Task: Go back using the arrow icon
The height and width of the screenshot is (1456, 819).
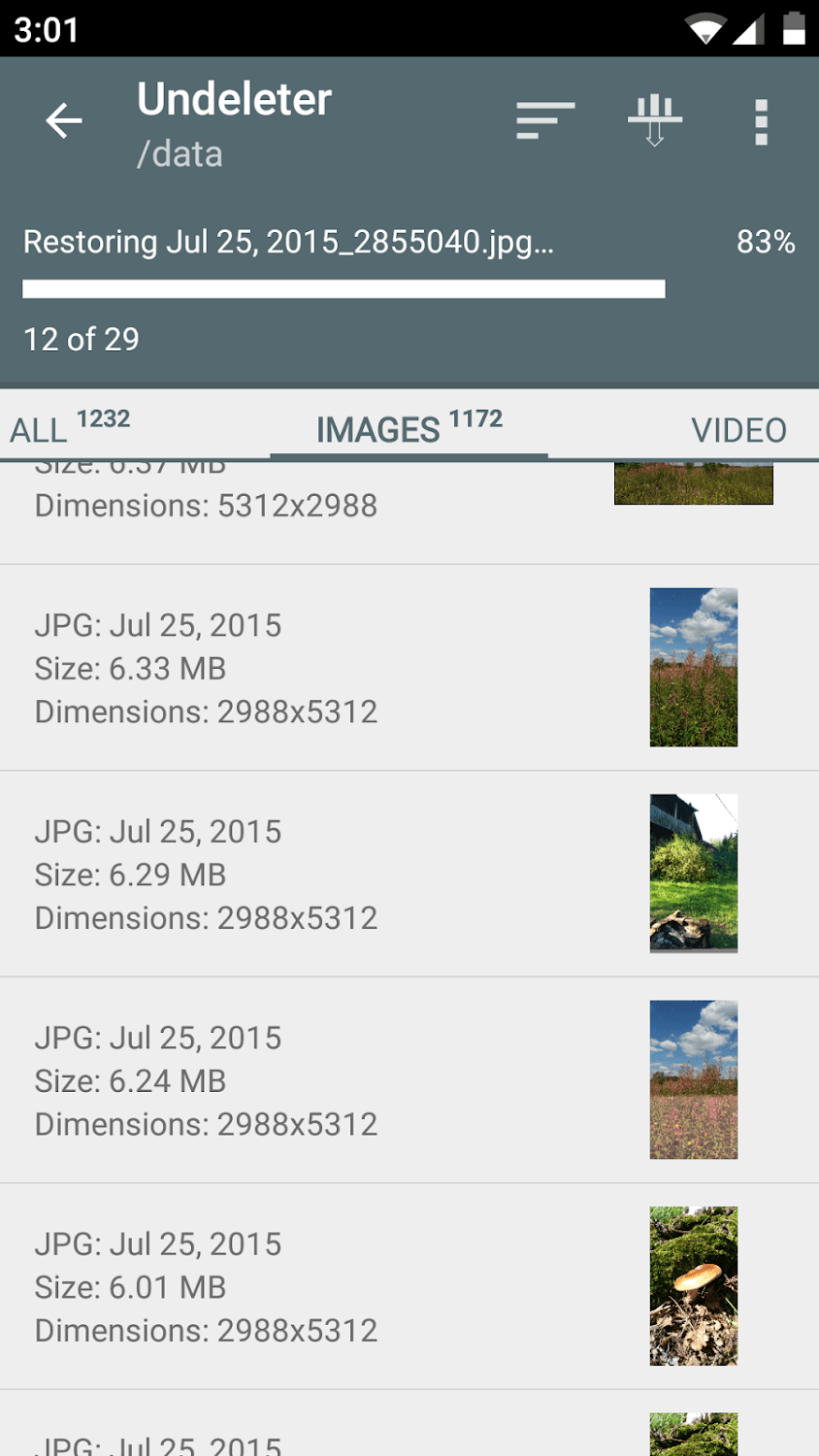Action: [64, 121]
